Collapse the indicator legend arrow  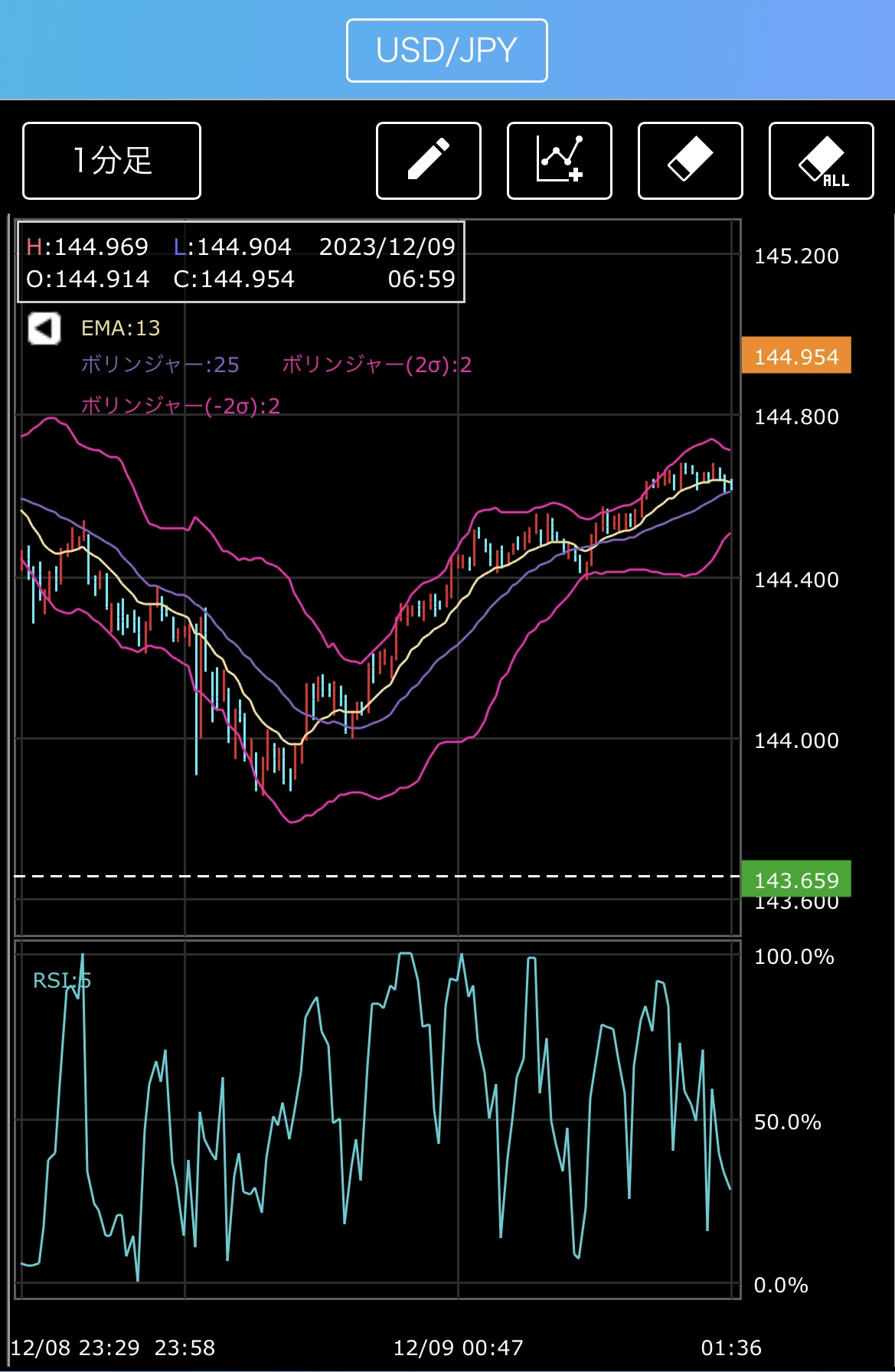[x=44, y=328]
